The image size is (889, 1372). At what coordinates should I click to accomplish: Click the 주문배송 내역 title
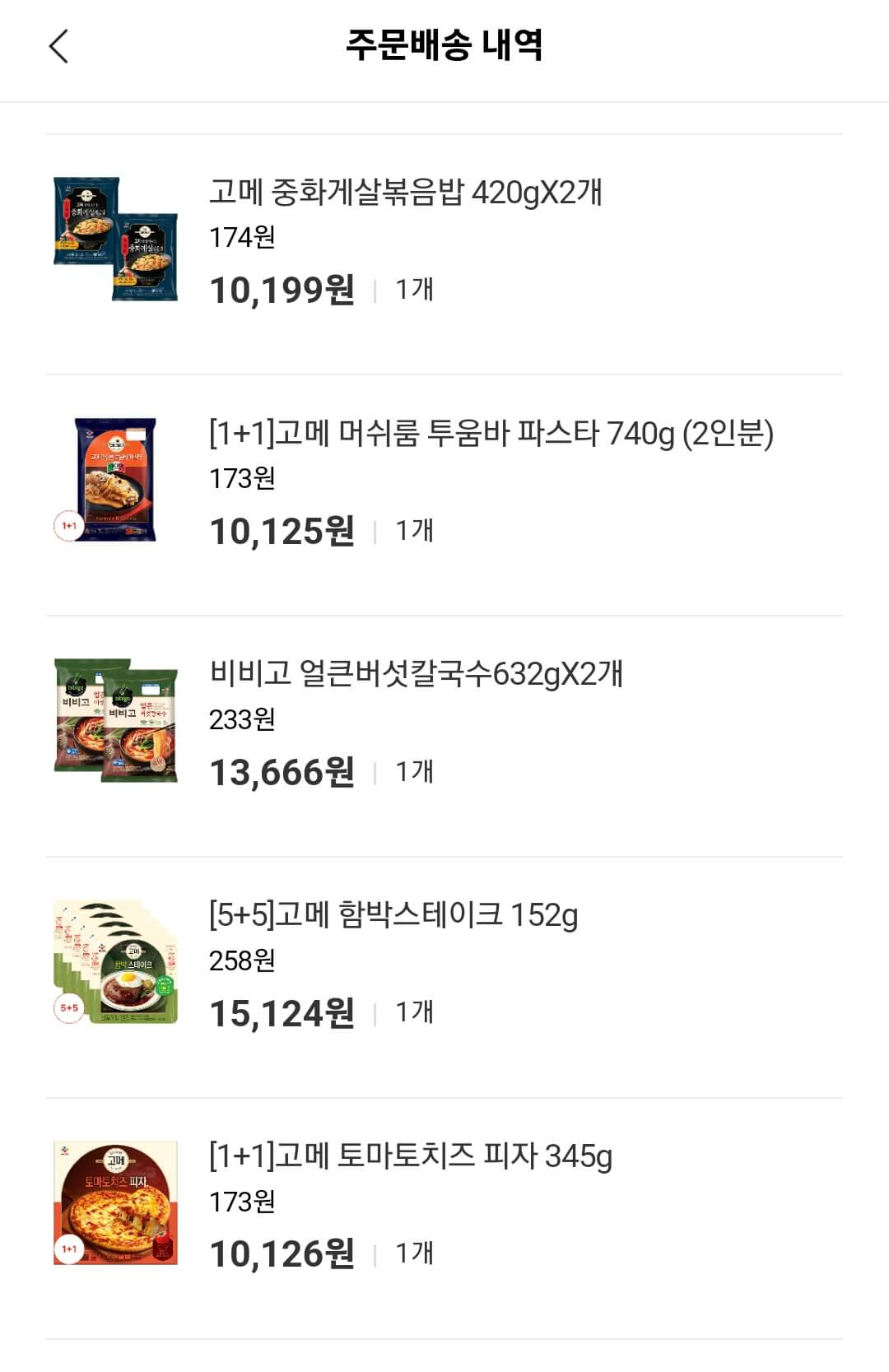(444, 45)
